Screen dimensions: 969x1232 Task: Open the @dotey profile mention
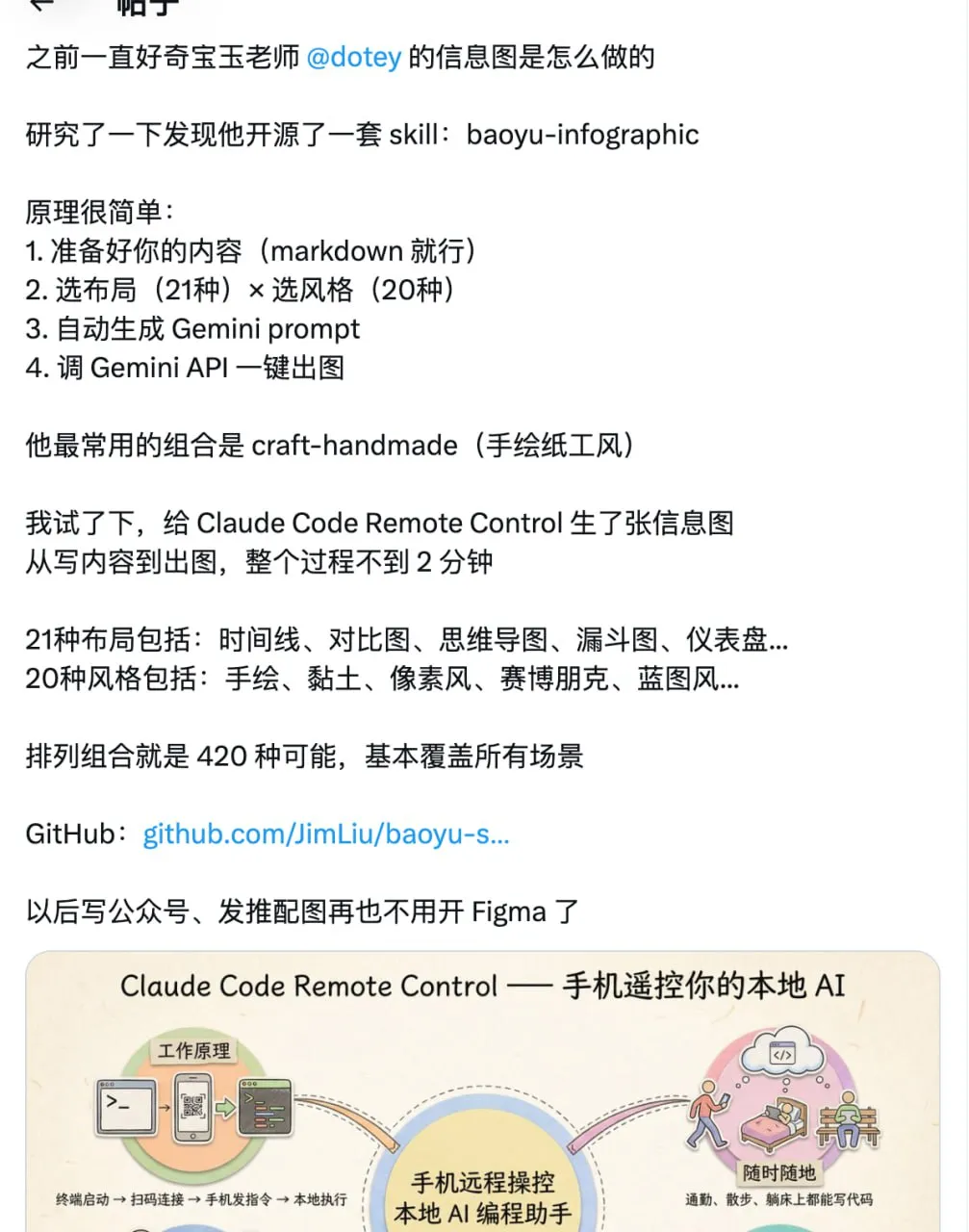click(353, 58)
